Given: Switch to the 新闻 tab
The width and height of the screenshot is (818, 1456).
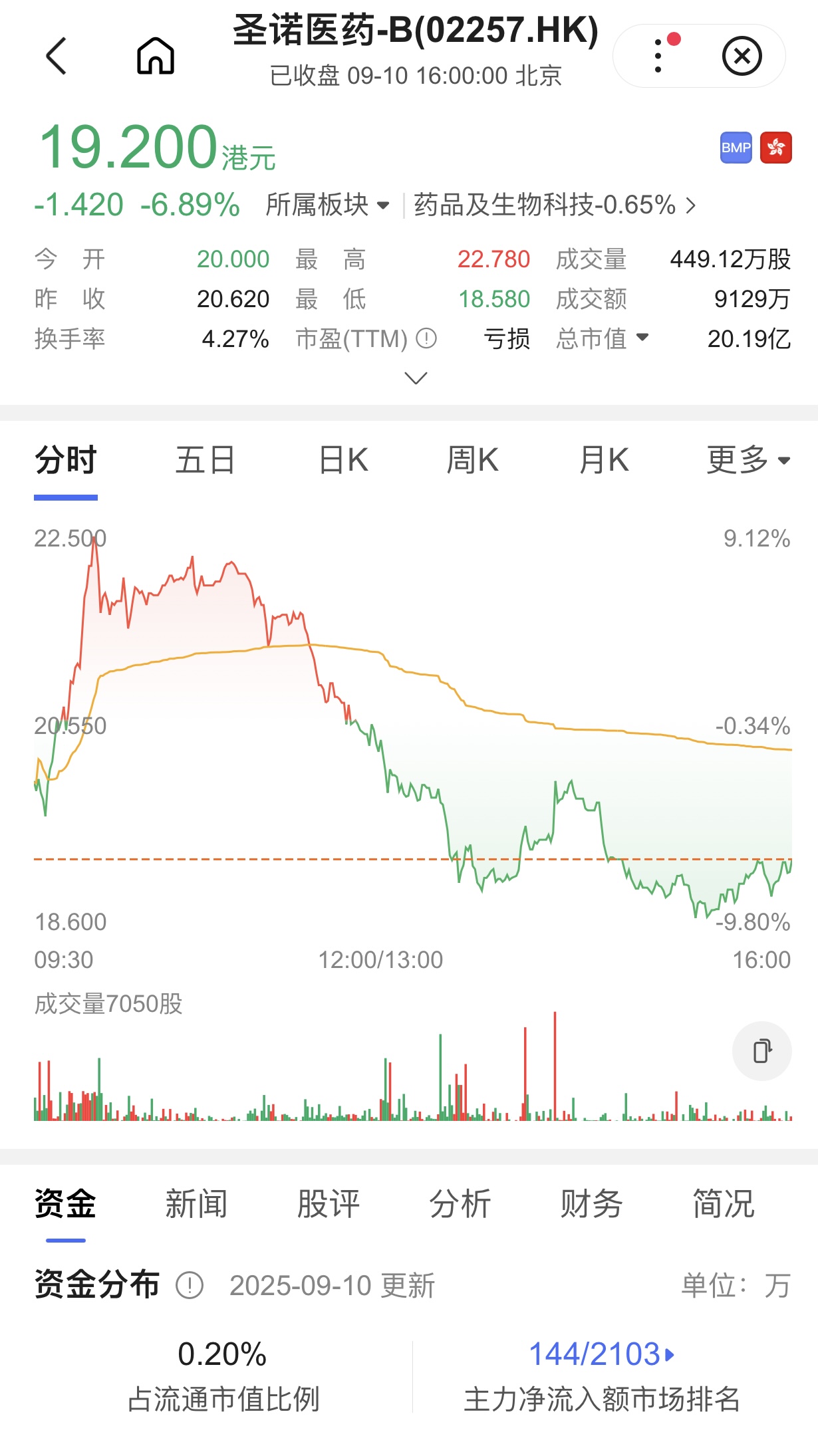Looking at the screenshot, I should (196, 1204).
